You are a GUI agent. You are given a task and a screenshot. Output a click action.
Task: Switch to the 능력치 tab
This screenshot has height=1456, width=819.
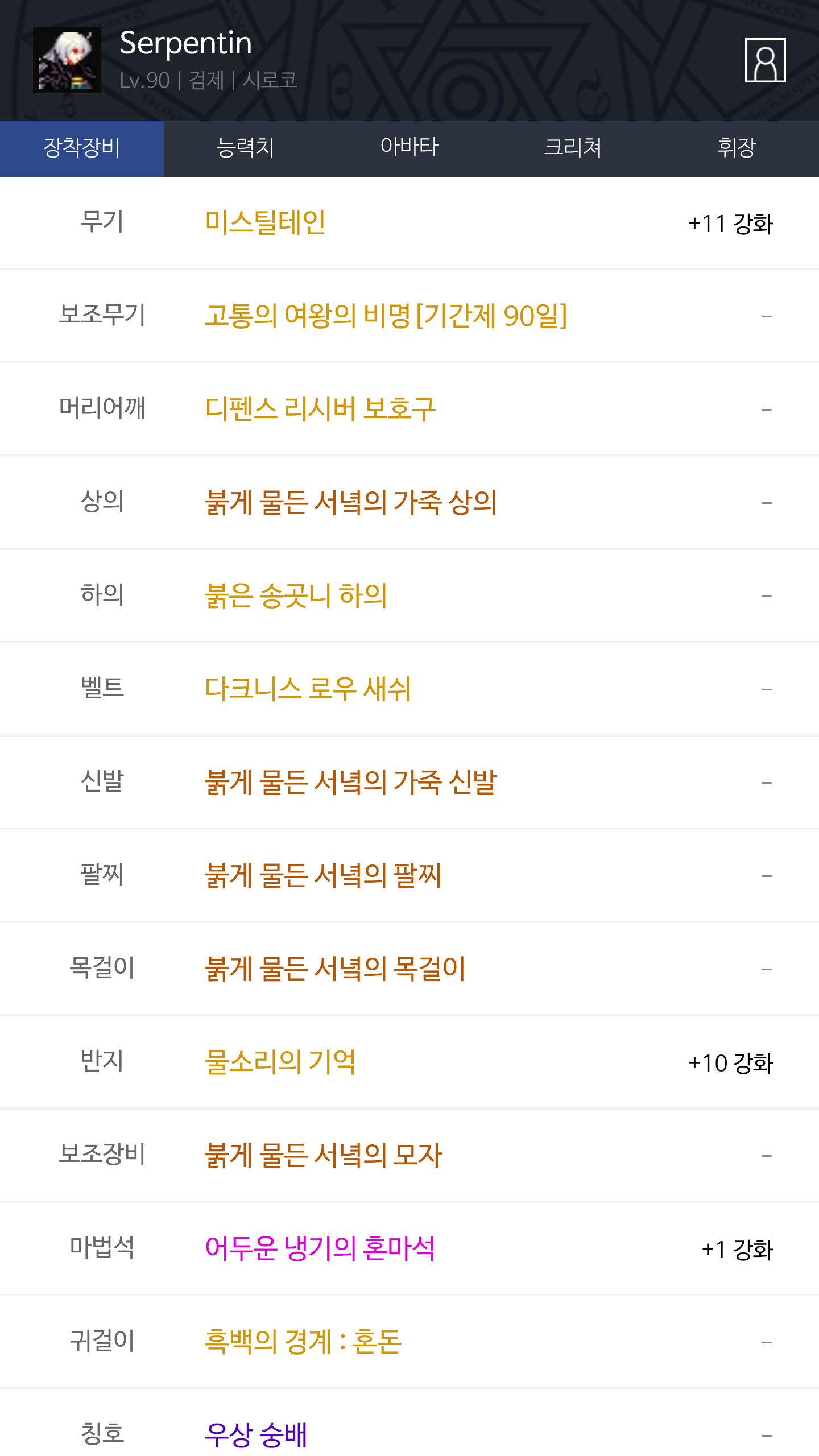tap(246, 148)
